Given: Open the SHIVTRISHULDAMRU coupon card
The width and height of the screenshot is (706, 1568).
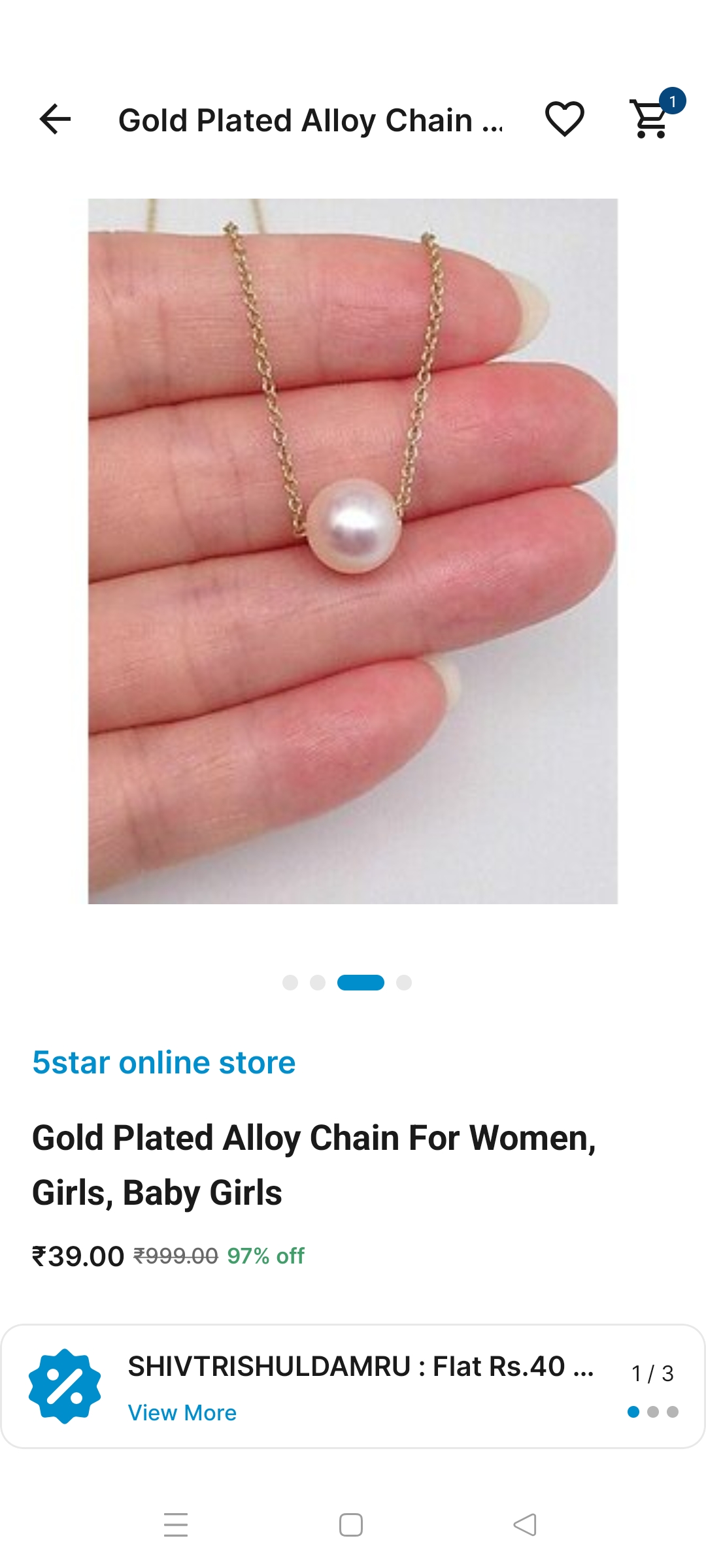Looking at the screenshot, I should (x=361, y=1367).
